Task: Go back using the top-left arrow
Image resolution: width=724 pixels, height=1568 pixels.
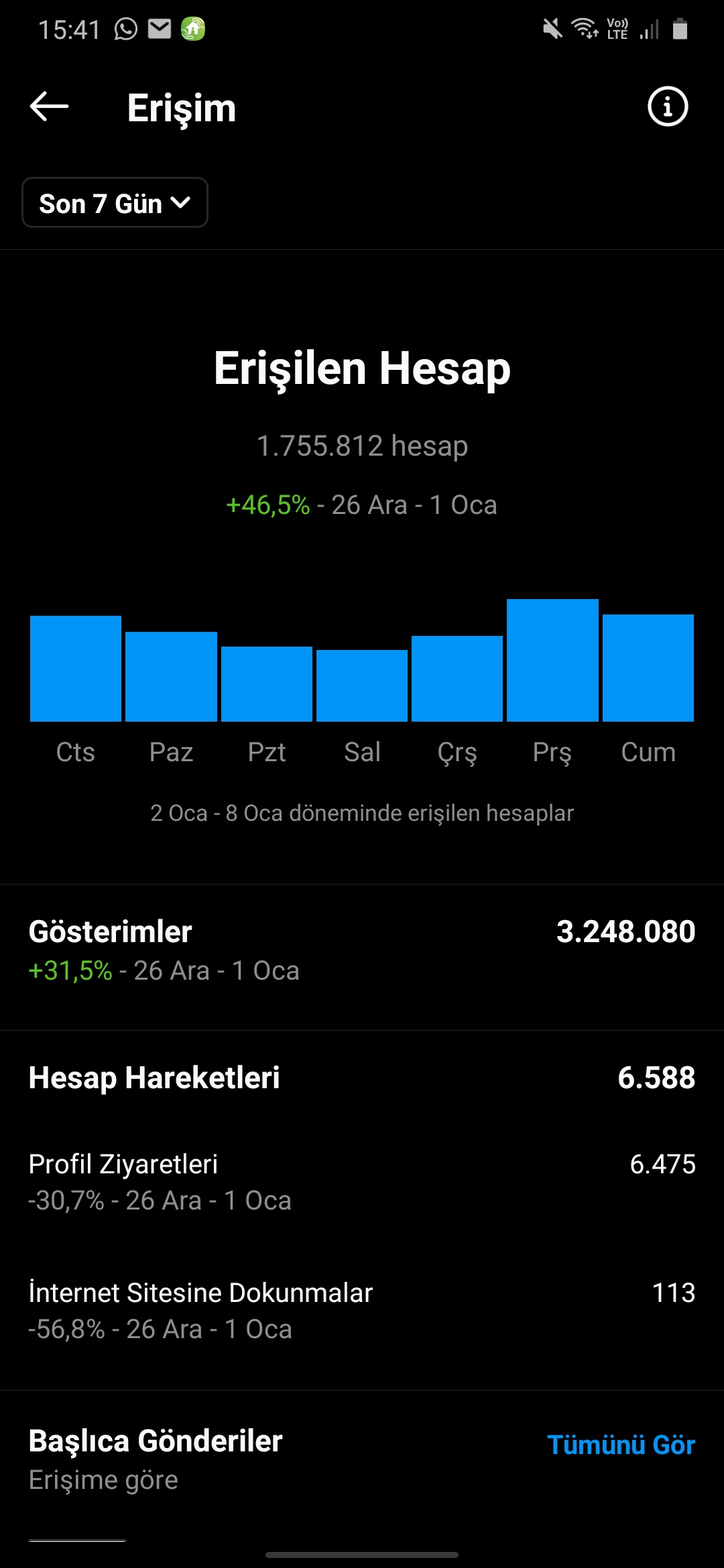Action: coord(49,107)
